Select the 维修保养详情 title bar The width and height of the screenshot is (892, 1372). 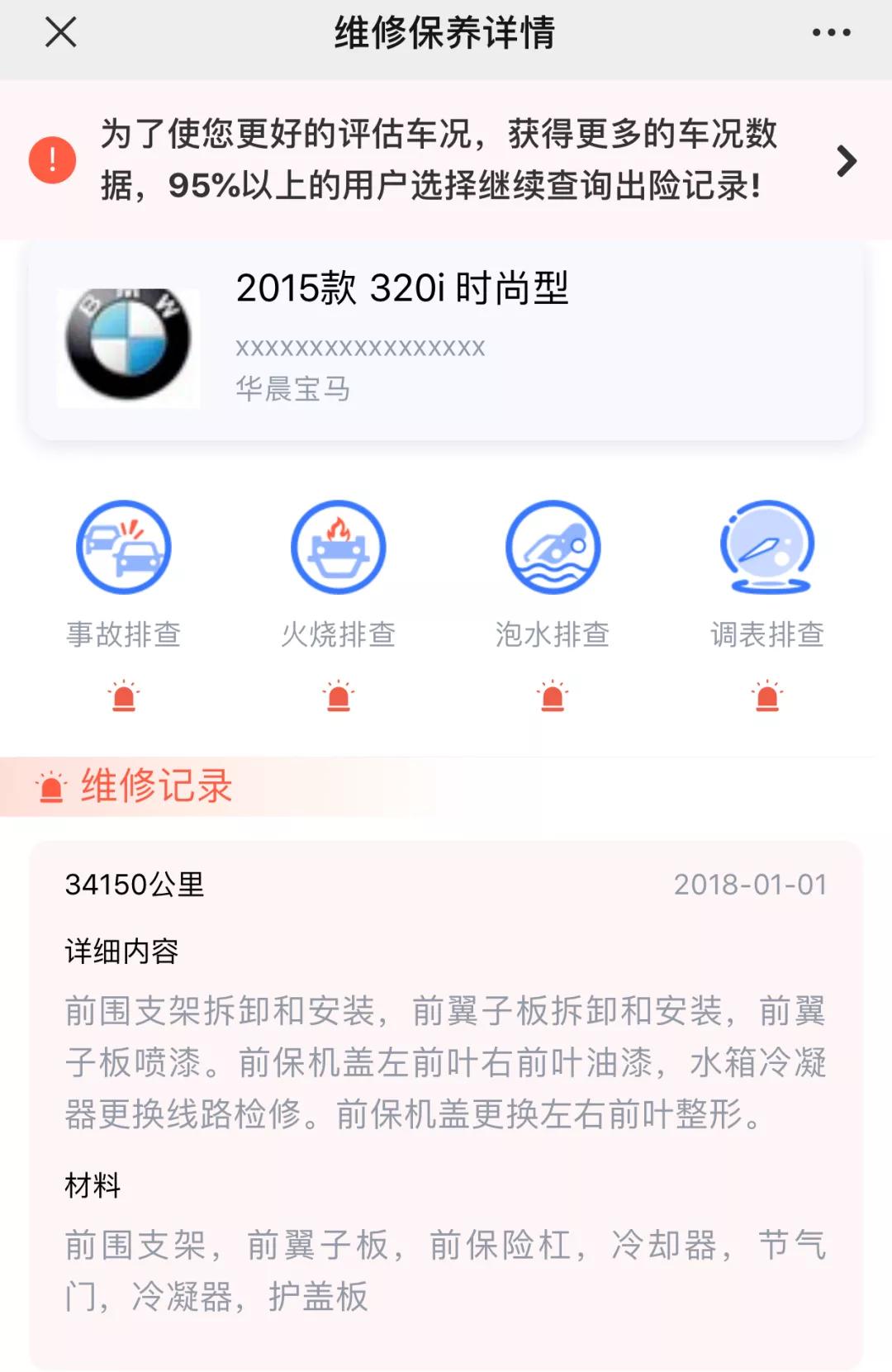[x=446, y=33]
